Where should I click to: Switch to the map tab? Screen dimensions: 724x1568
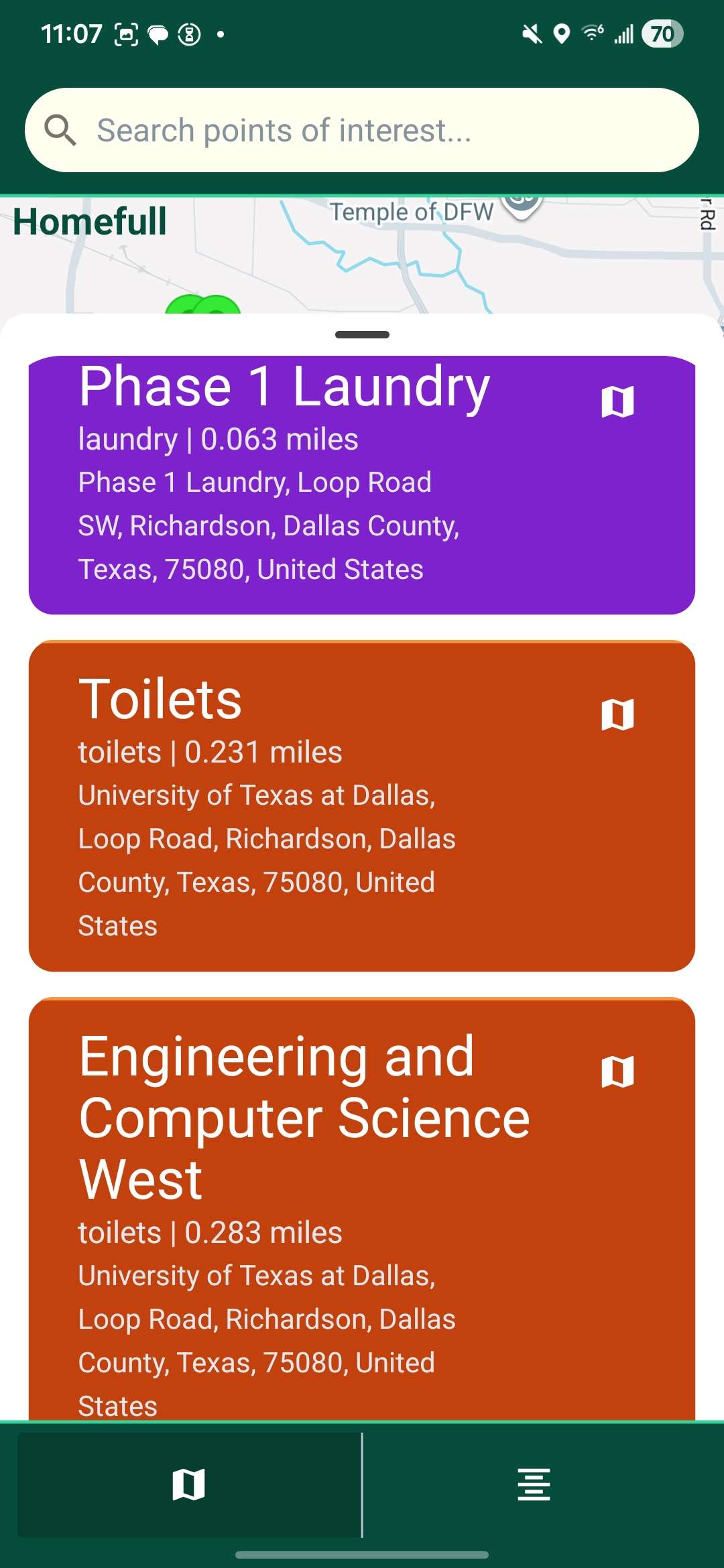188,1484
